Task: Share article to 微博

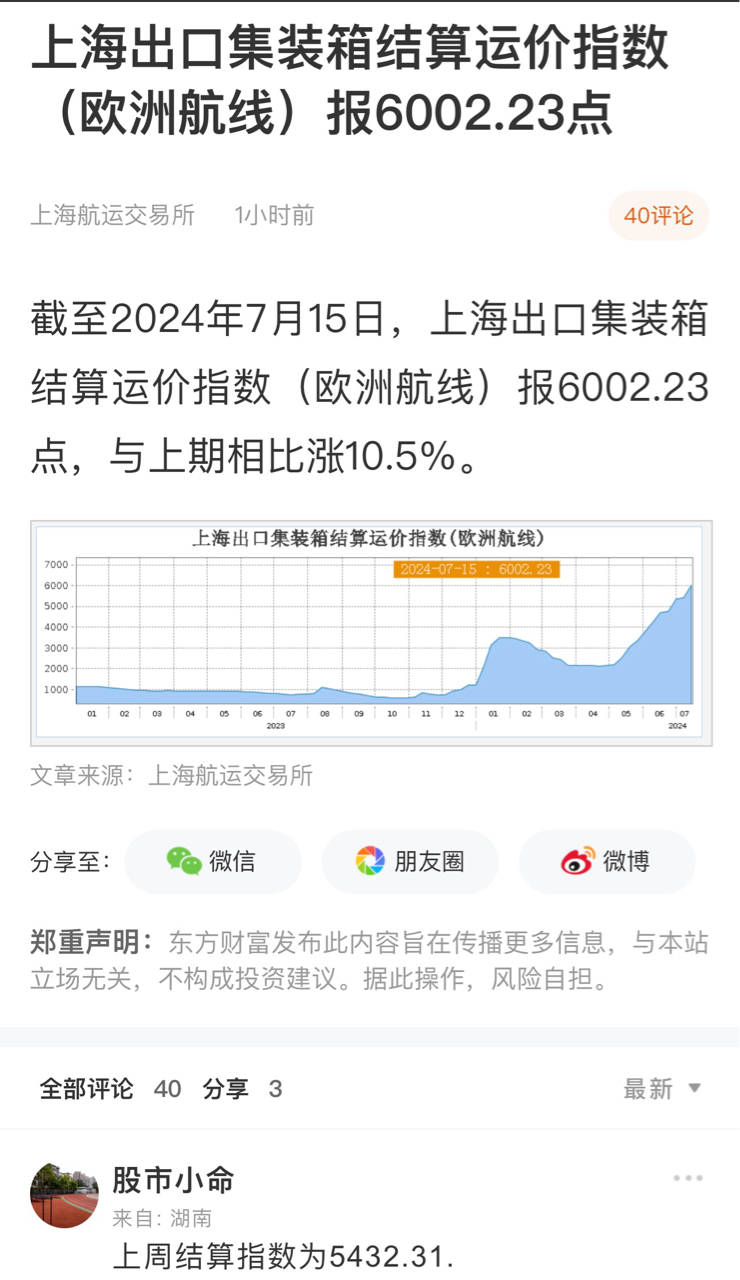Action: pyautogui.click(x=606, y=861)
